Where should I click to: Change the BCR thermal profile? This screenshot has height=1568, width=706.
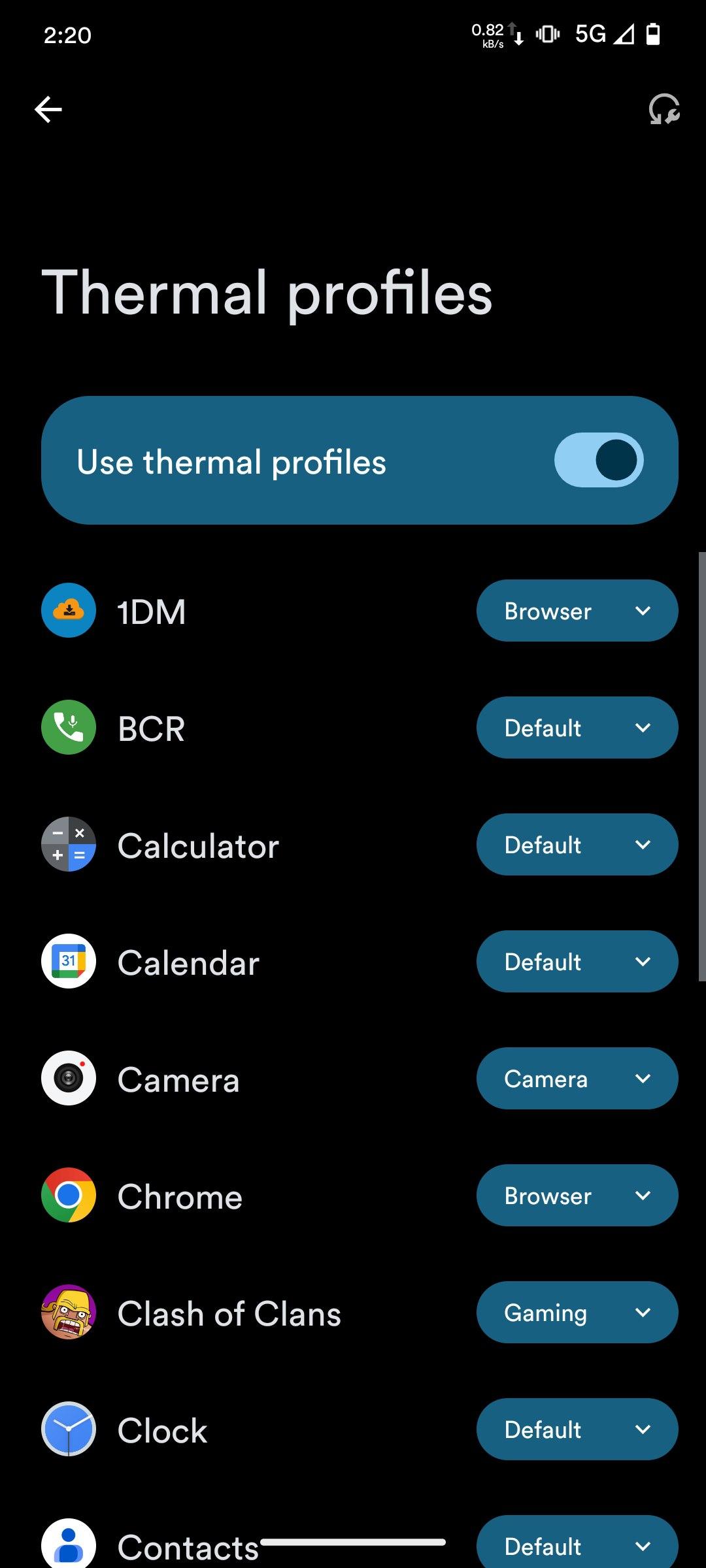(577, 728)
